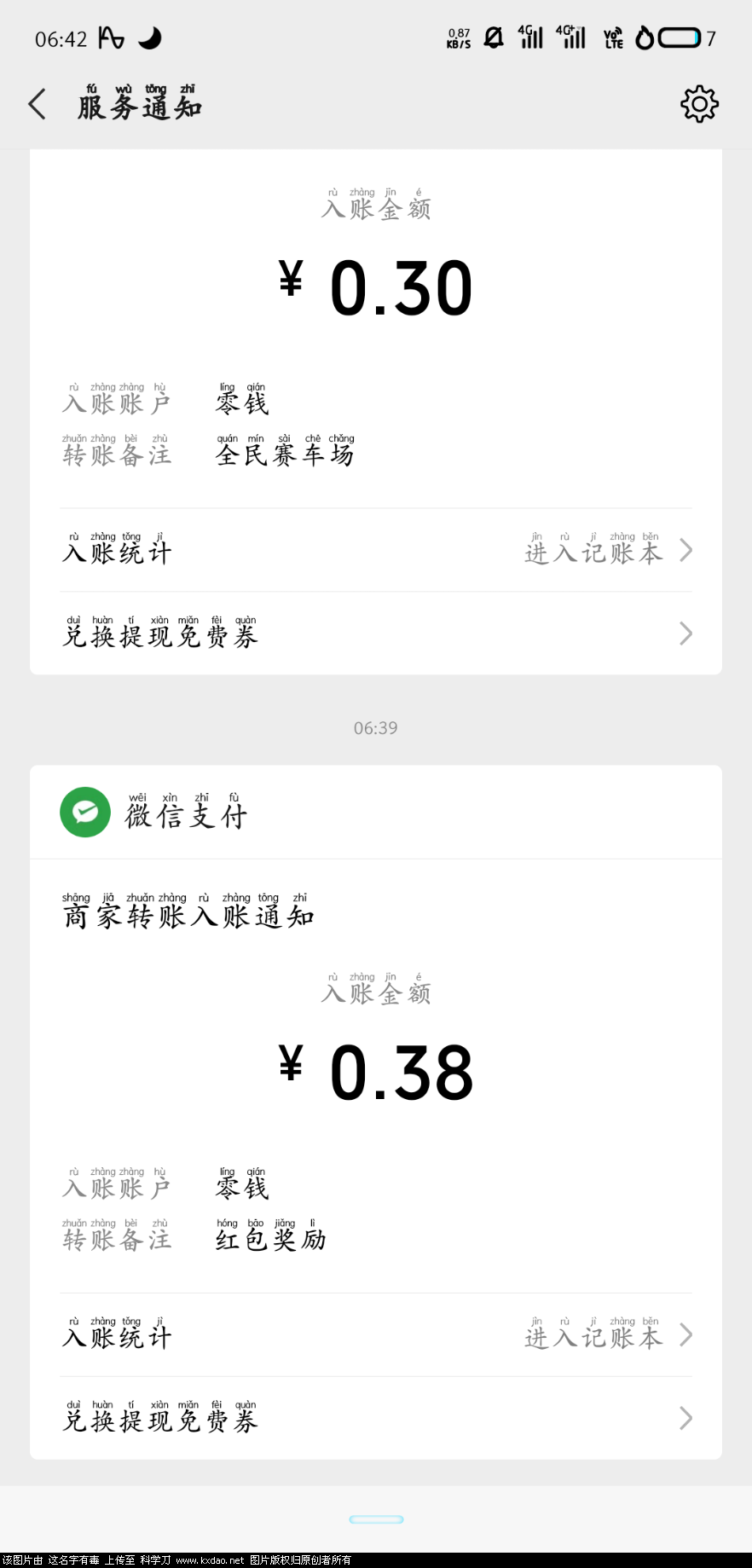Open 入账统计 in the ¥0.30 card
This screenshot has width=752, height=1568.
pos(375,551)
